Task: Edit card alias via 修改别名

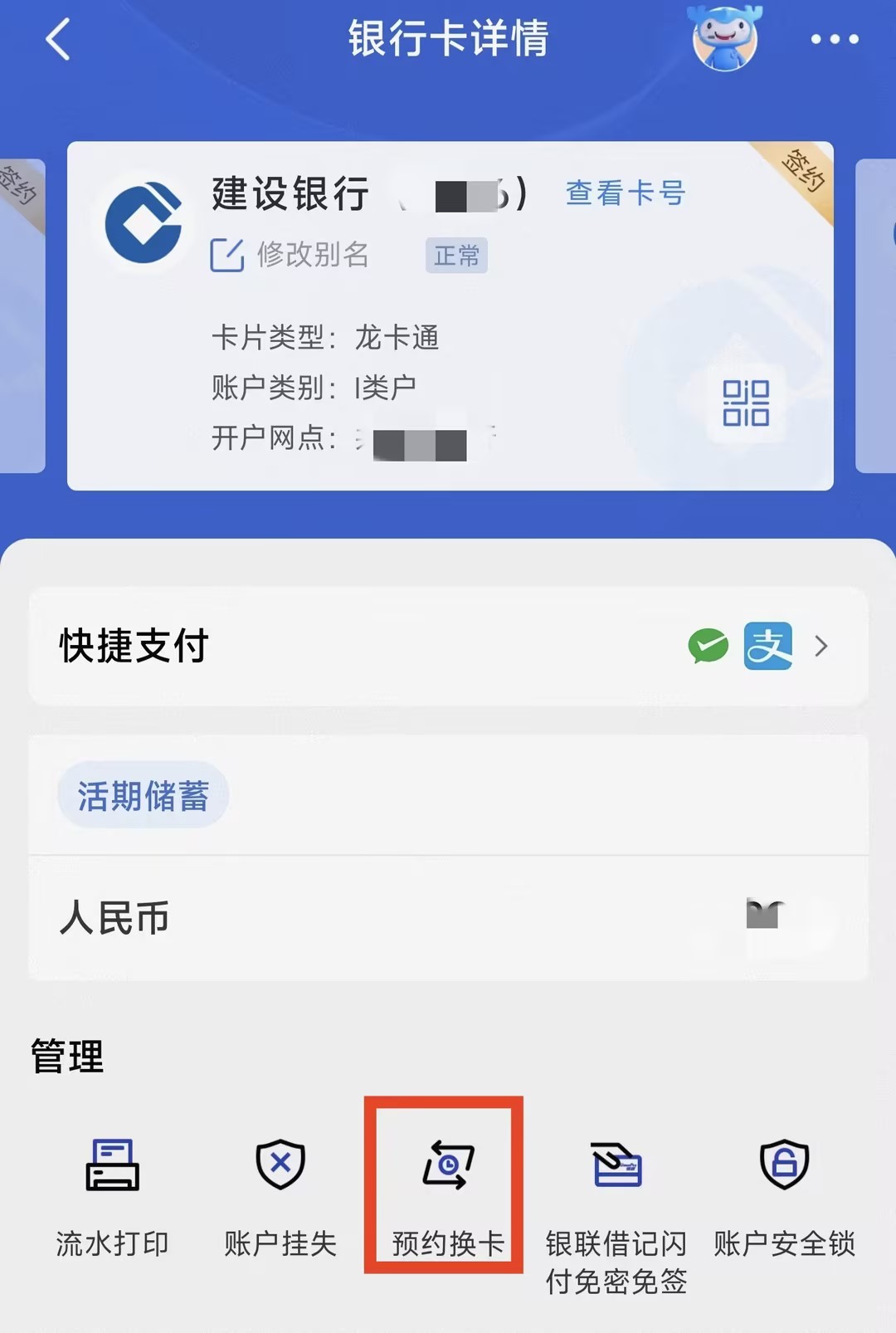Action: [290, 255]
